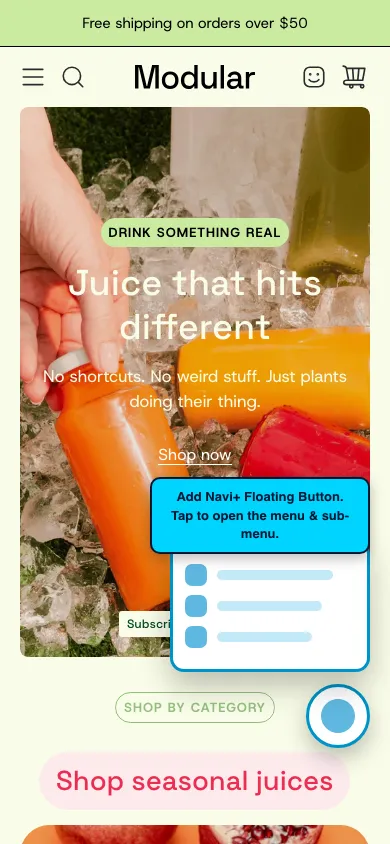Tap the Navi+ floating circle button

pyautogui.click(x=338, y=716)
